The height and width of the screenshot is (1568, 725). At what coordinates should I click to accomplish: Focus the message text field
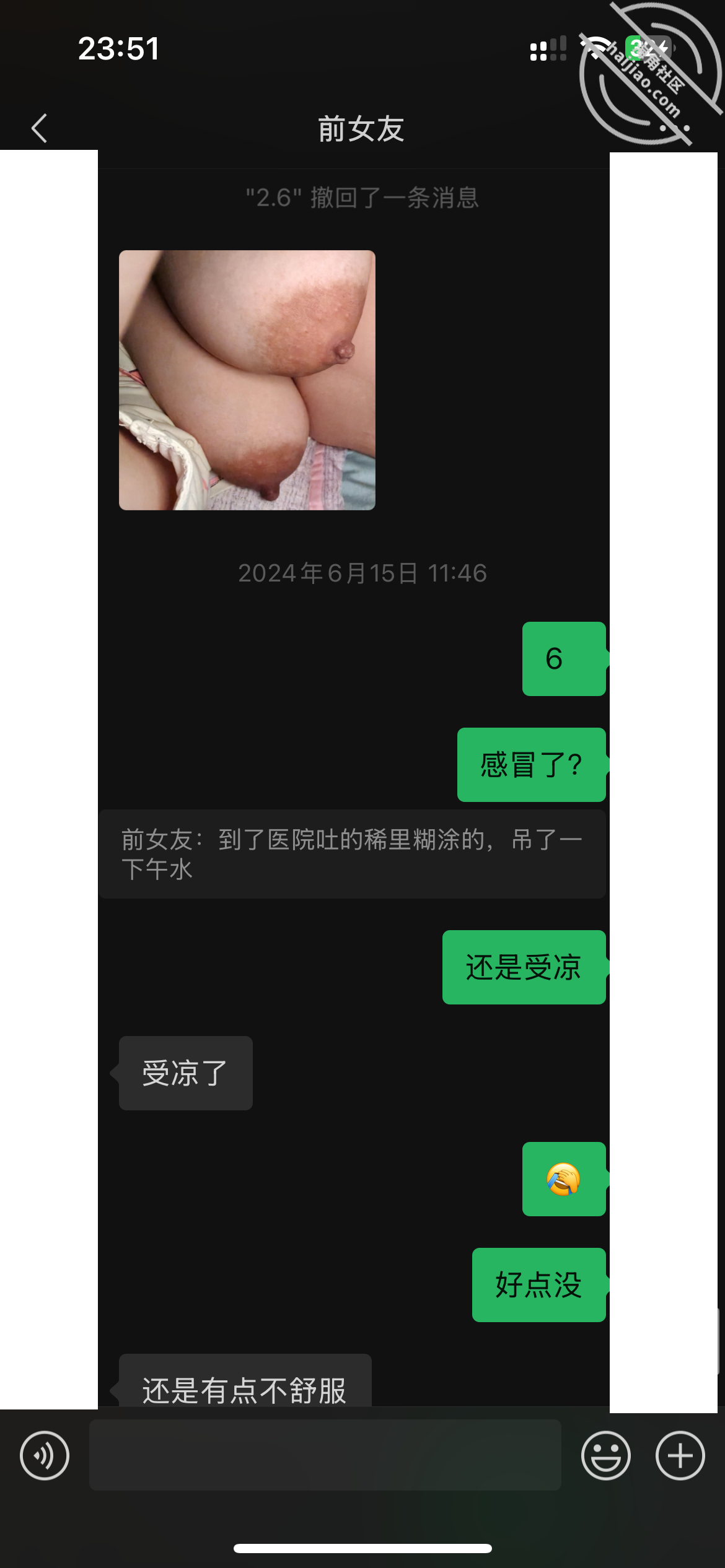(x=325, y=1455)
